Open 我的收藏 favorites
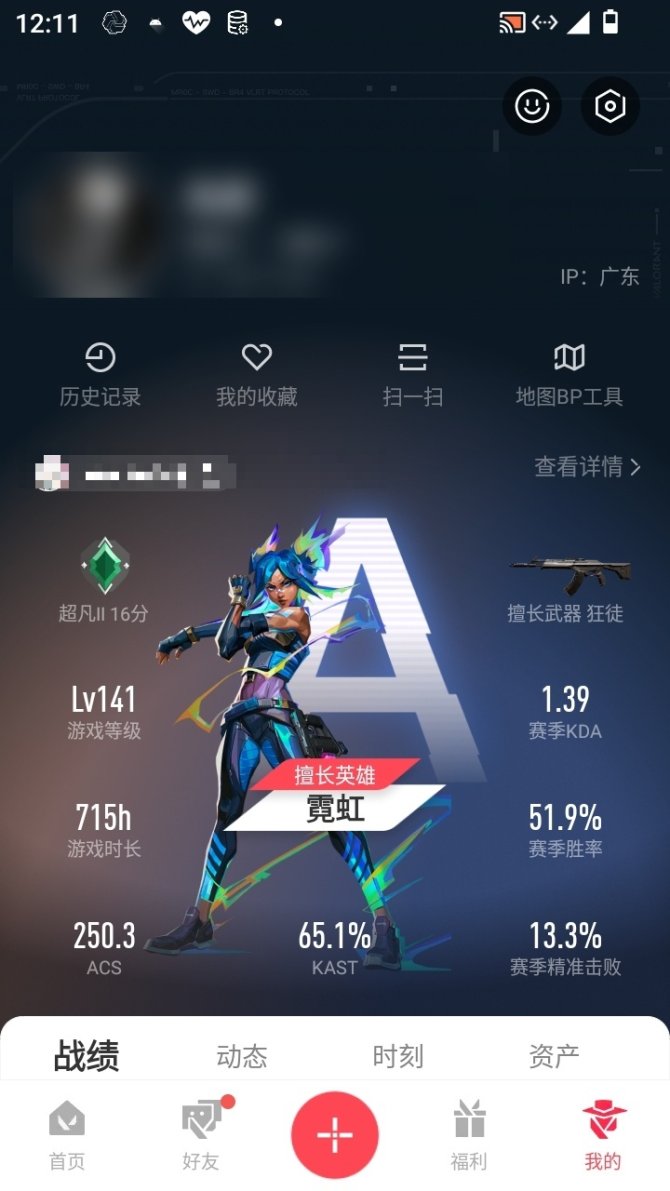 257,374
